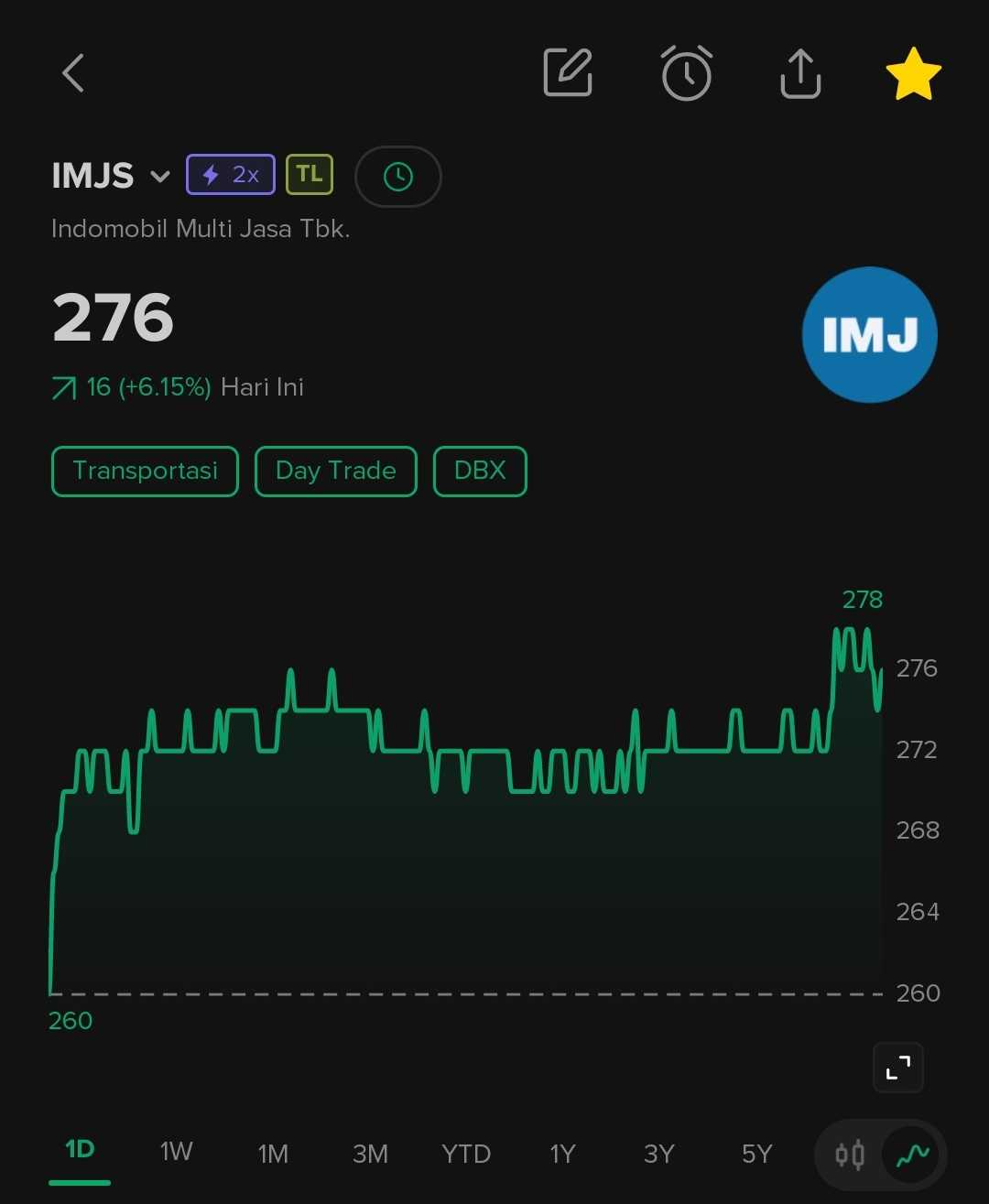Select the Day Trade chip
Image resolution: width=989 pixels, height=1204 pixels.
click(x=335, y=472)
